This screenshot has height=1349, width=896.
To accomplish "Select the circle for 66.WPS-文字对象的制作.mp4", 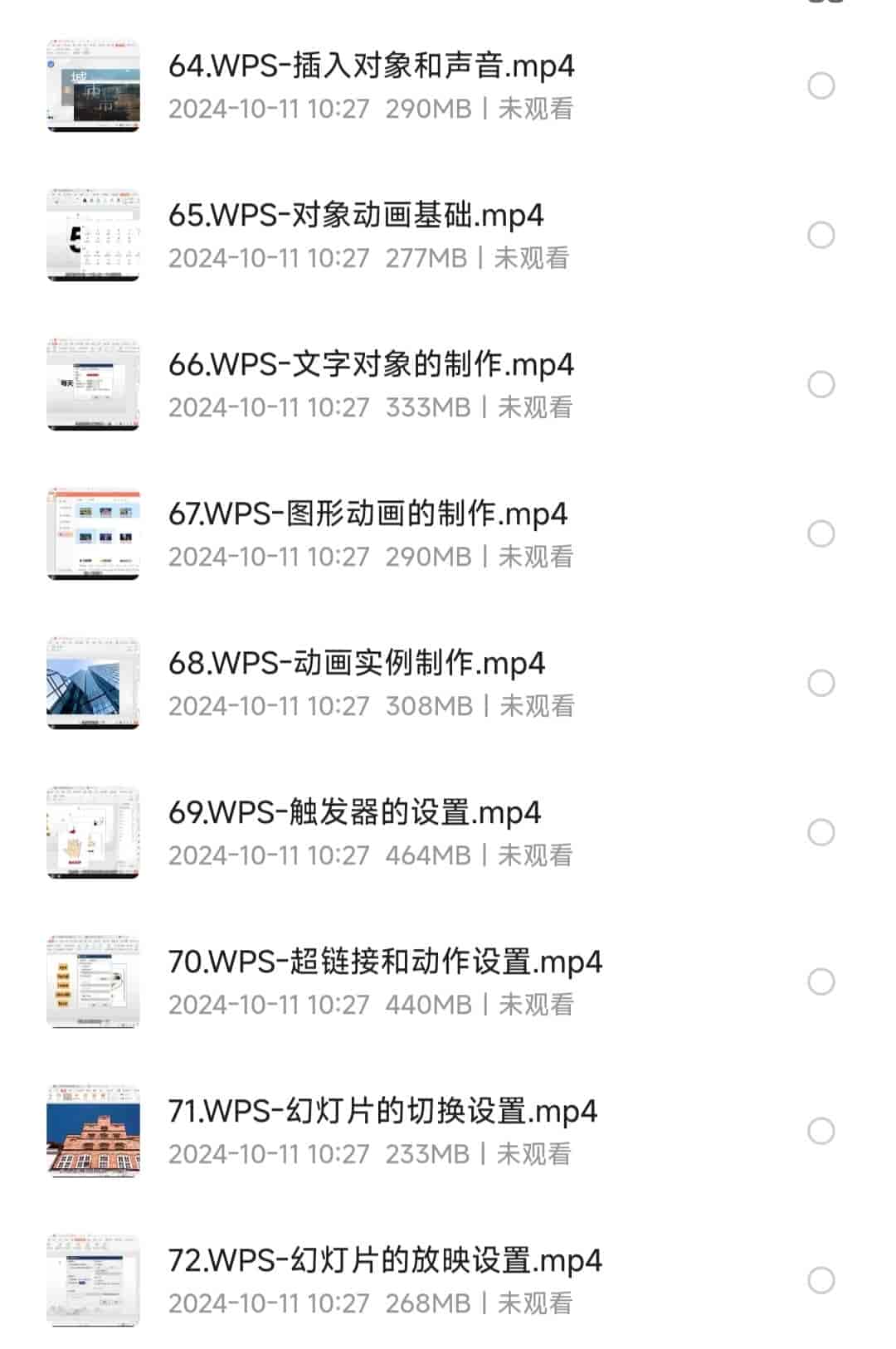I will (821, 384).
